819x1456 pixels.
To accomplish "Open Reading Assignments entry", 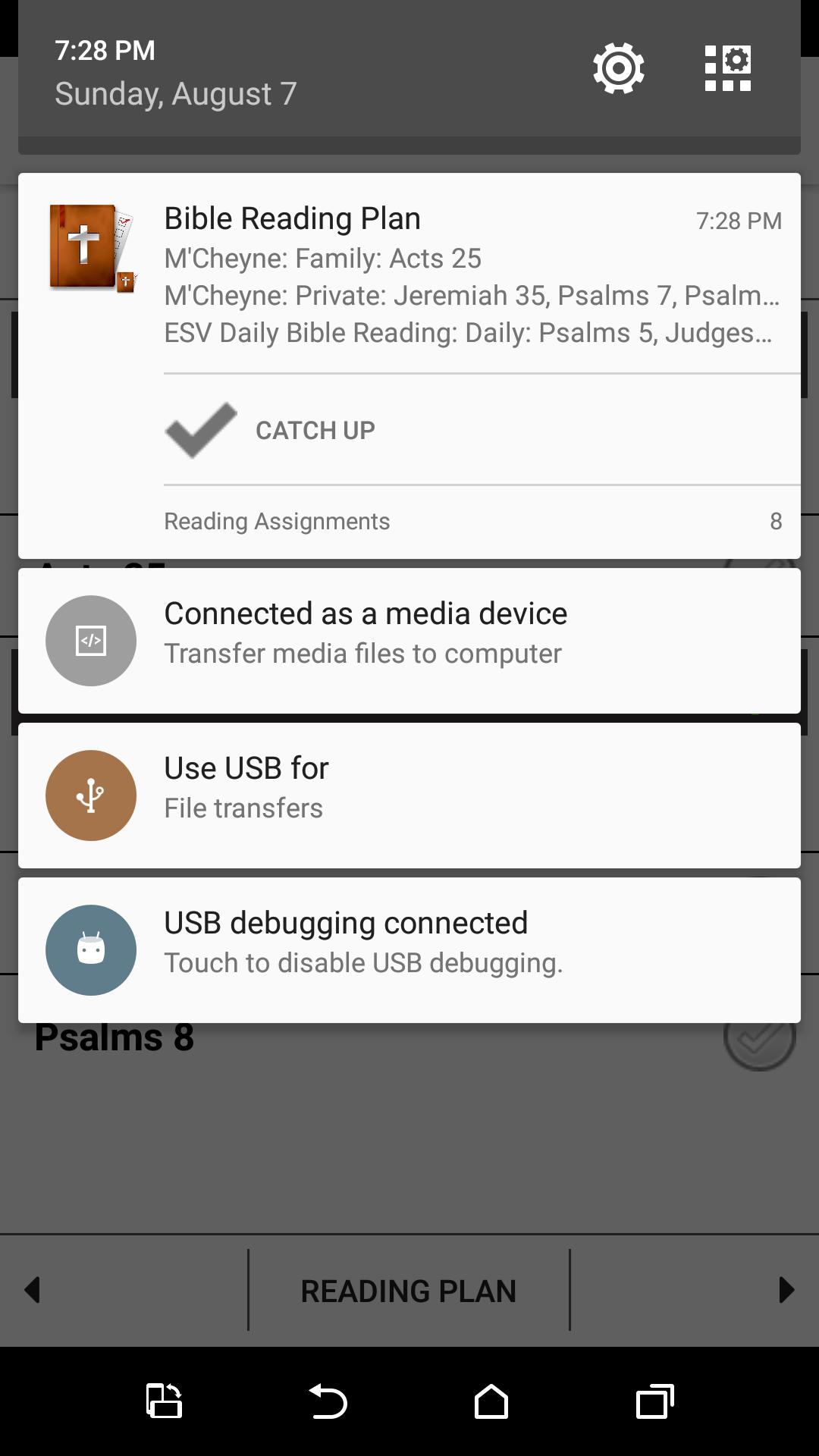I will pyautogui.click(x=409, y=521).
